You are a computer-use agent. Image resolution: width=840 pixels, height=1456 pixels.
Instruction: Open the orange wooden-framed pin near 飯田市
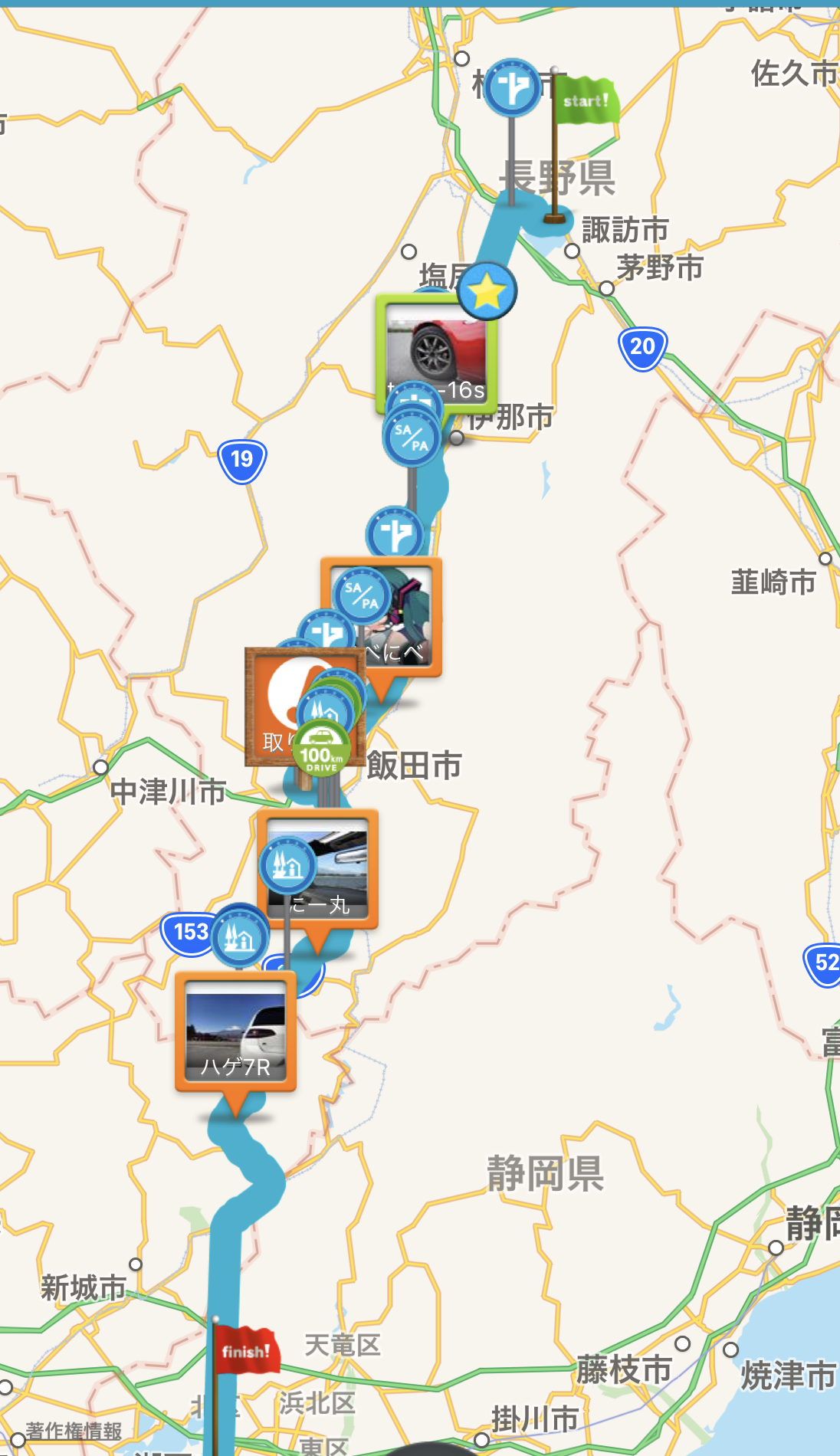[x=304, y=706]
